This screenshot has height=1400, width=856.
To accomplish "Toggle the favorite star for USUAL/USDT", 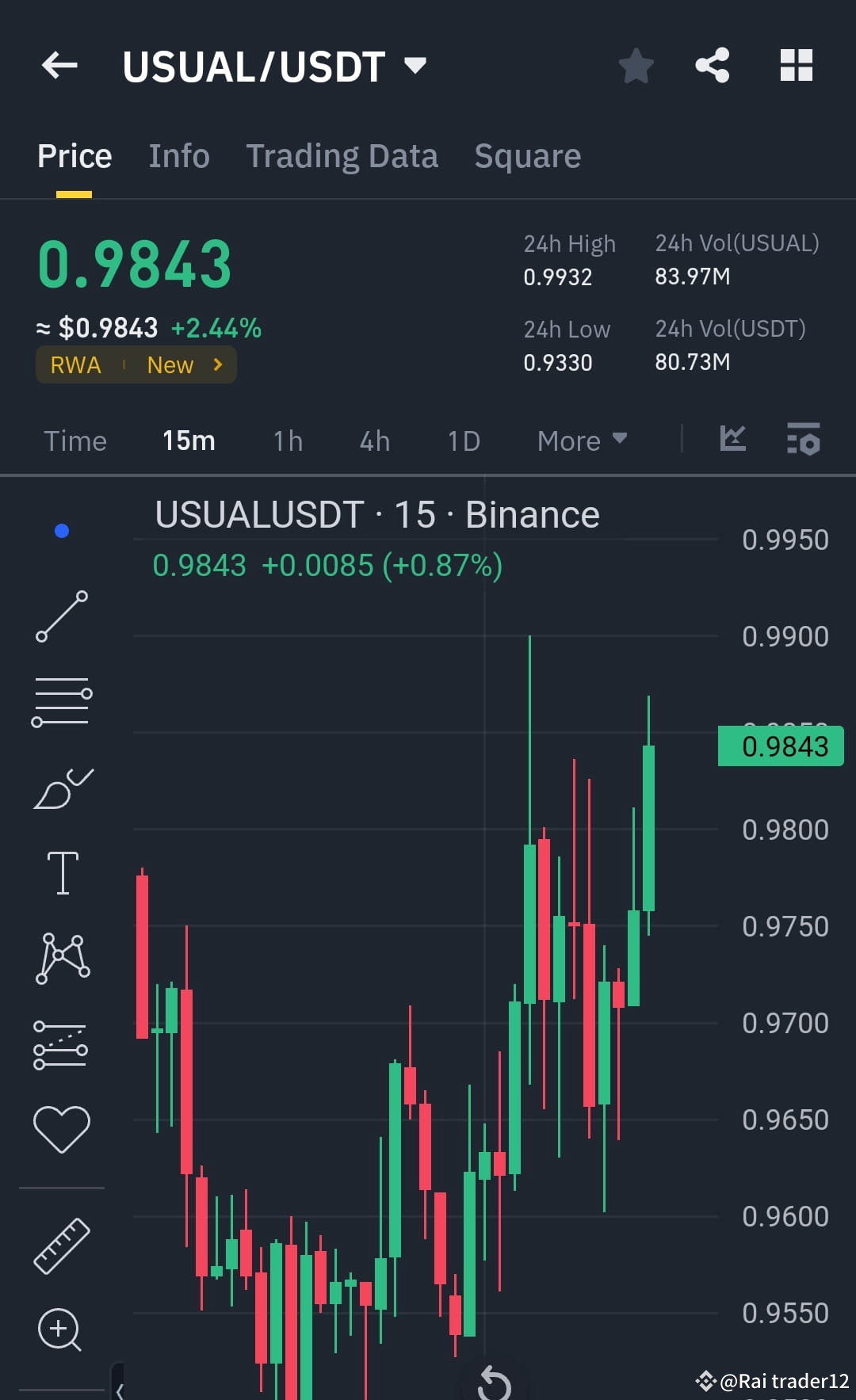I will pyautogui.click(x=636, y=67).
